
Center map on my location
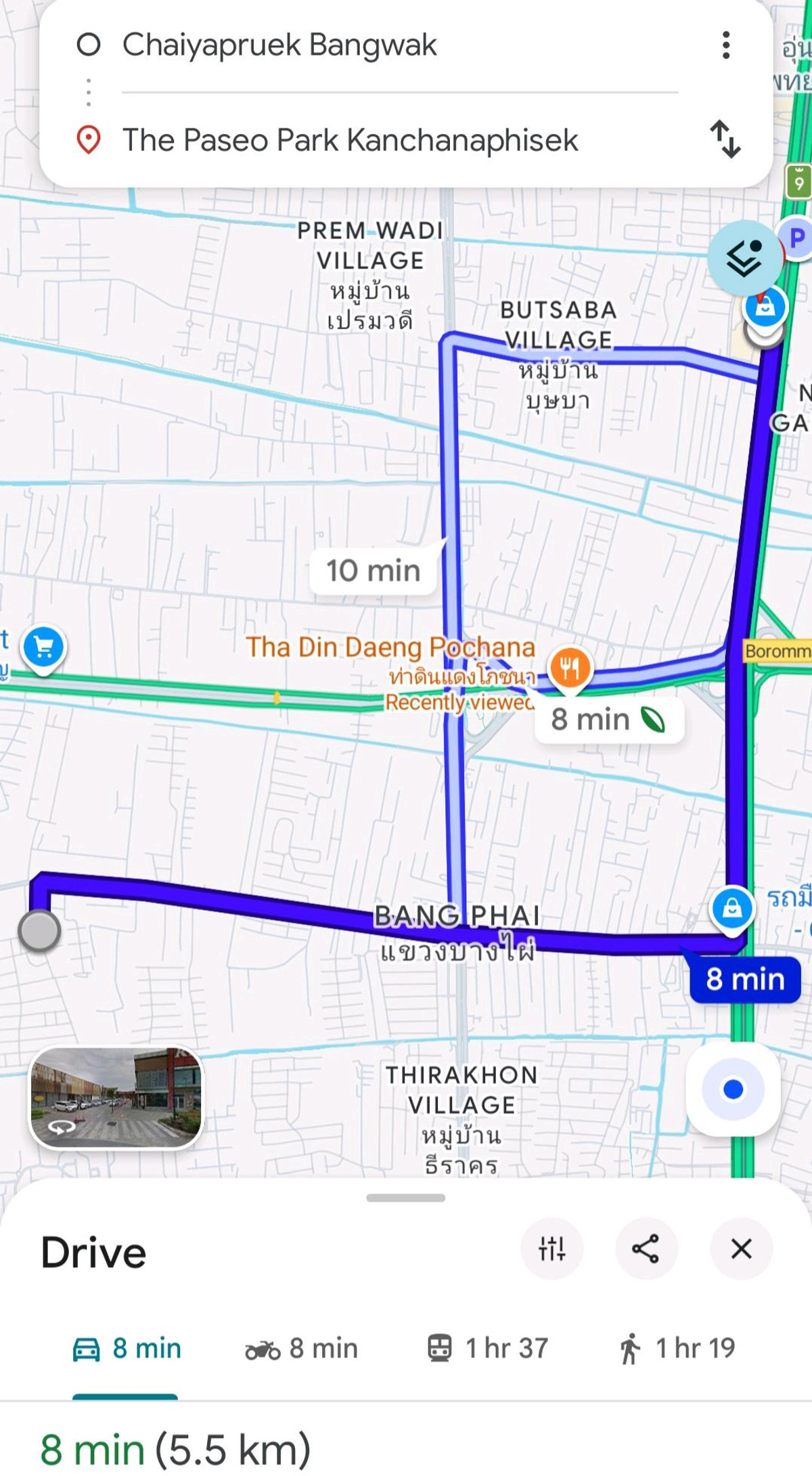pos(733,1089)
